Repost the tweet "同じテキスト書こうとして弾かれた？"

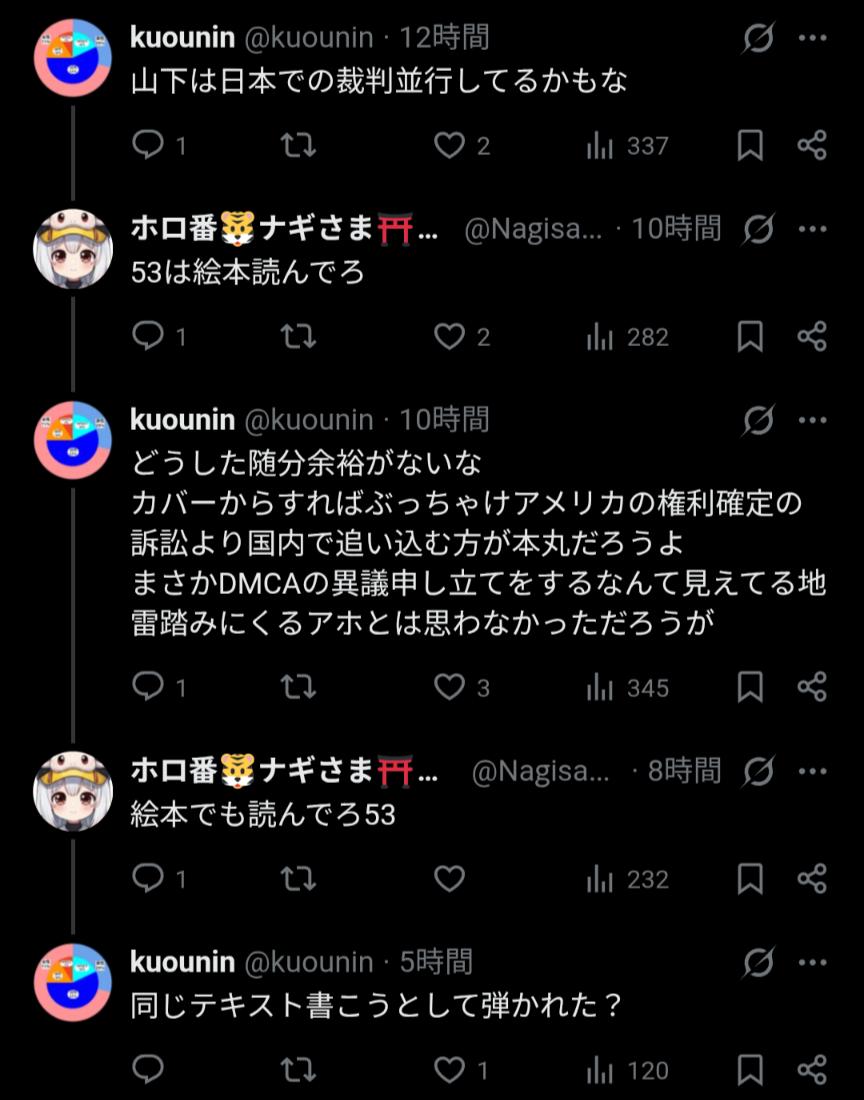(299, 1070)
